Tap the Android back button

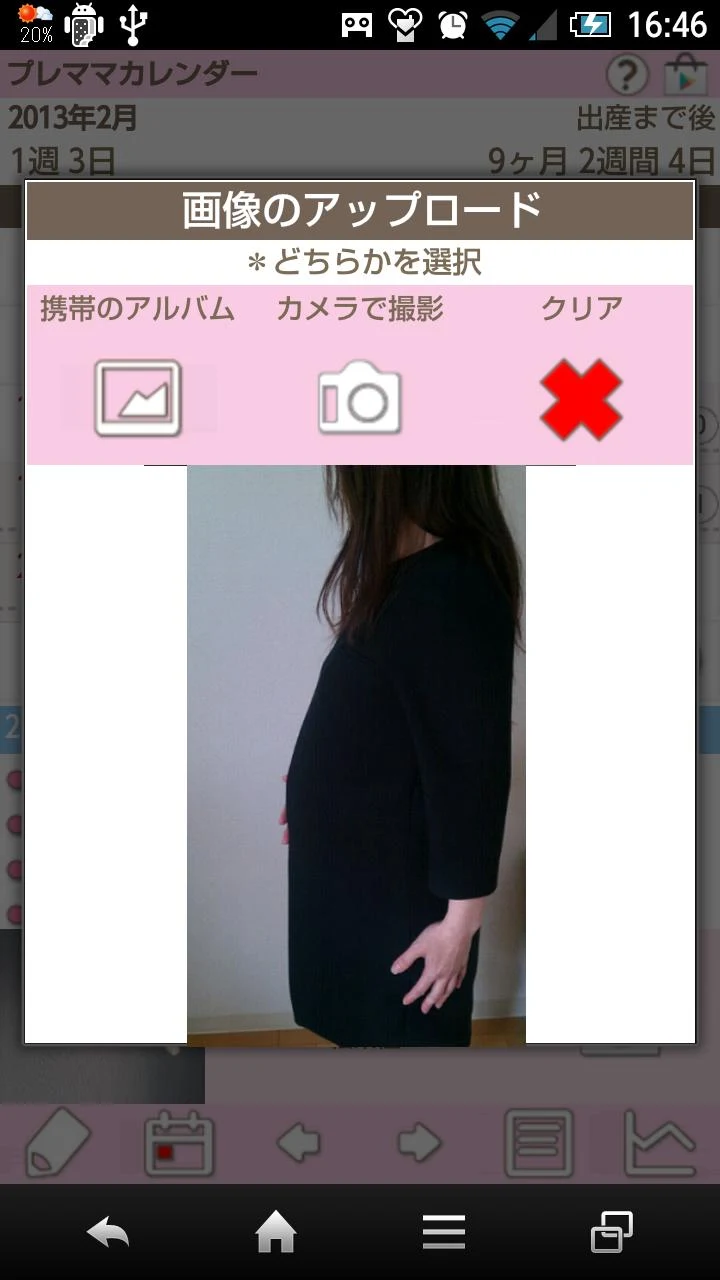coord(108,1232)
